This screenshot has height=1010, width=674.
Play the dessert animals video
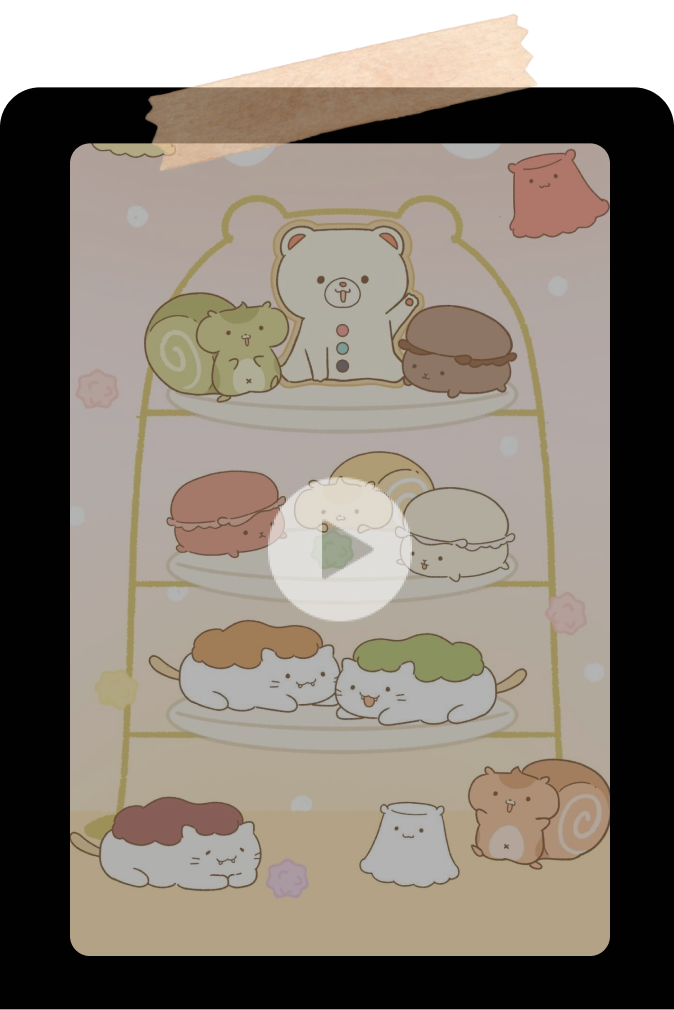point(340,550)
